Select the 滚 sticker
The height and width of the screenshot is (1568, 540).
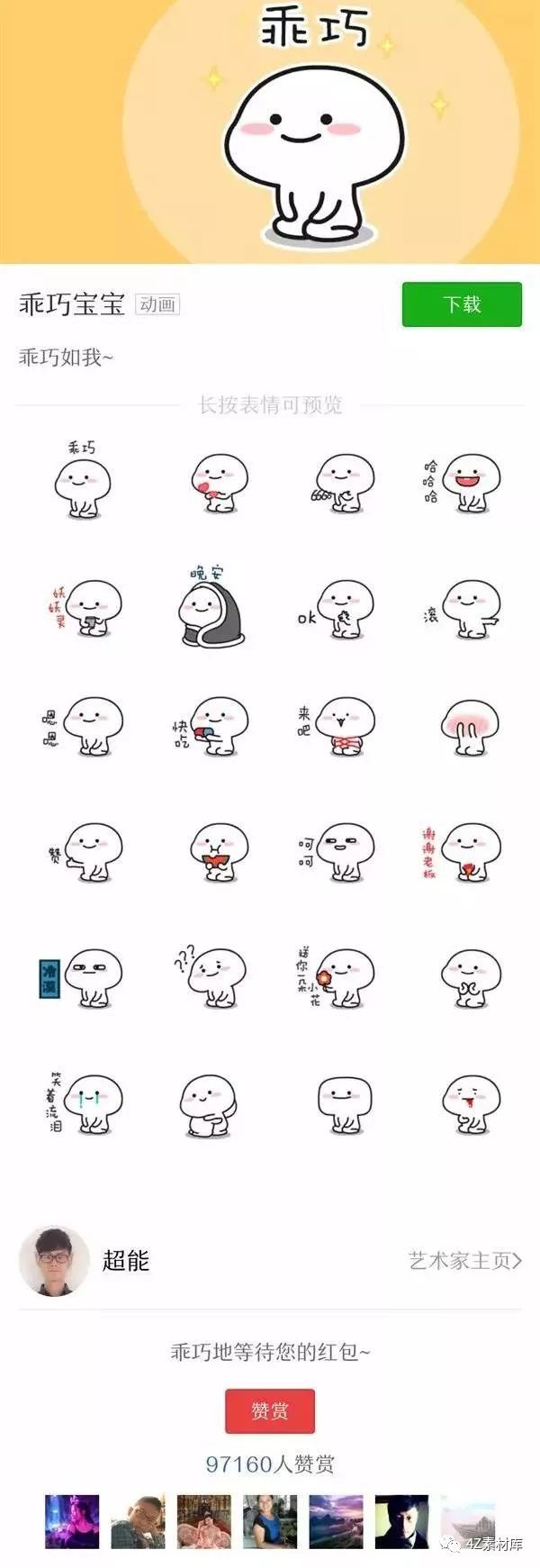463,609
